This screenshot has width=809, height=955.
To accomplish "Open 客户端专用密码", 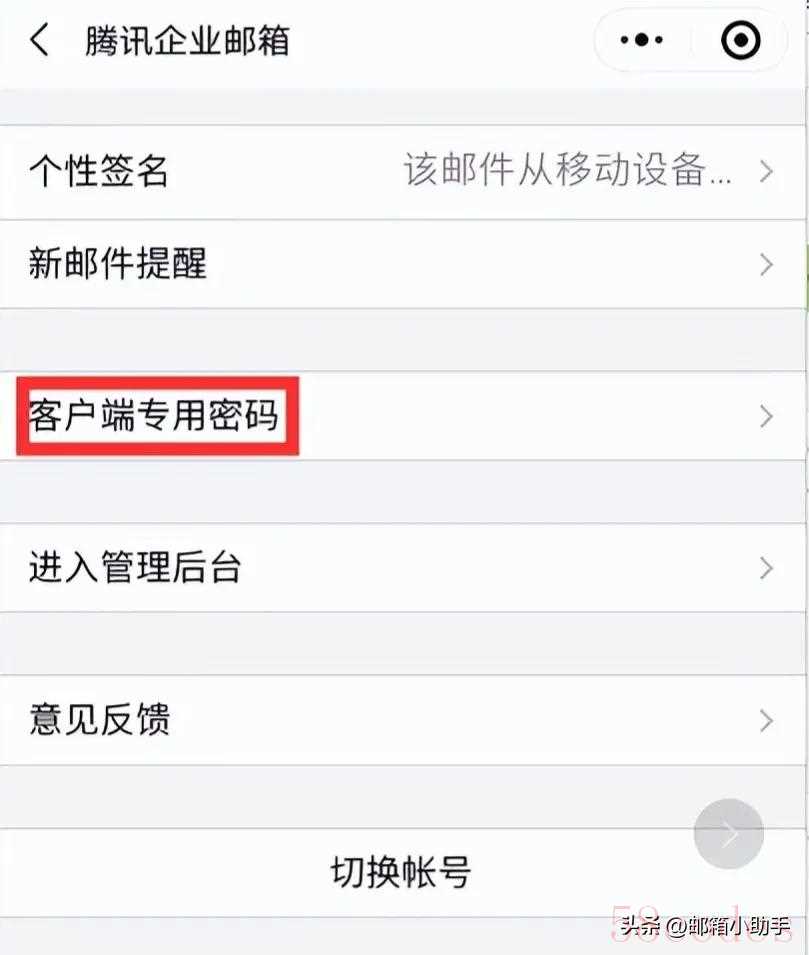I will click(400, 416).
